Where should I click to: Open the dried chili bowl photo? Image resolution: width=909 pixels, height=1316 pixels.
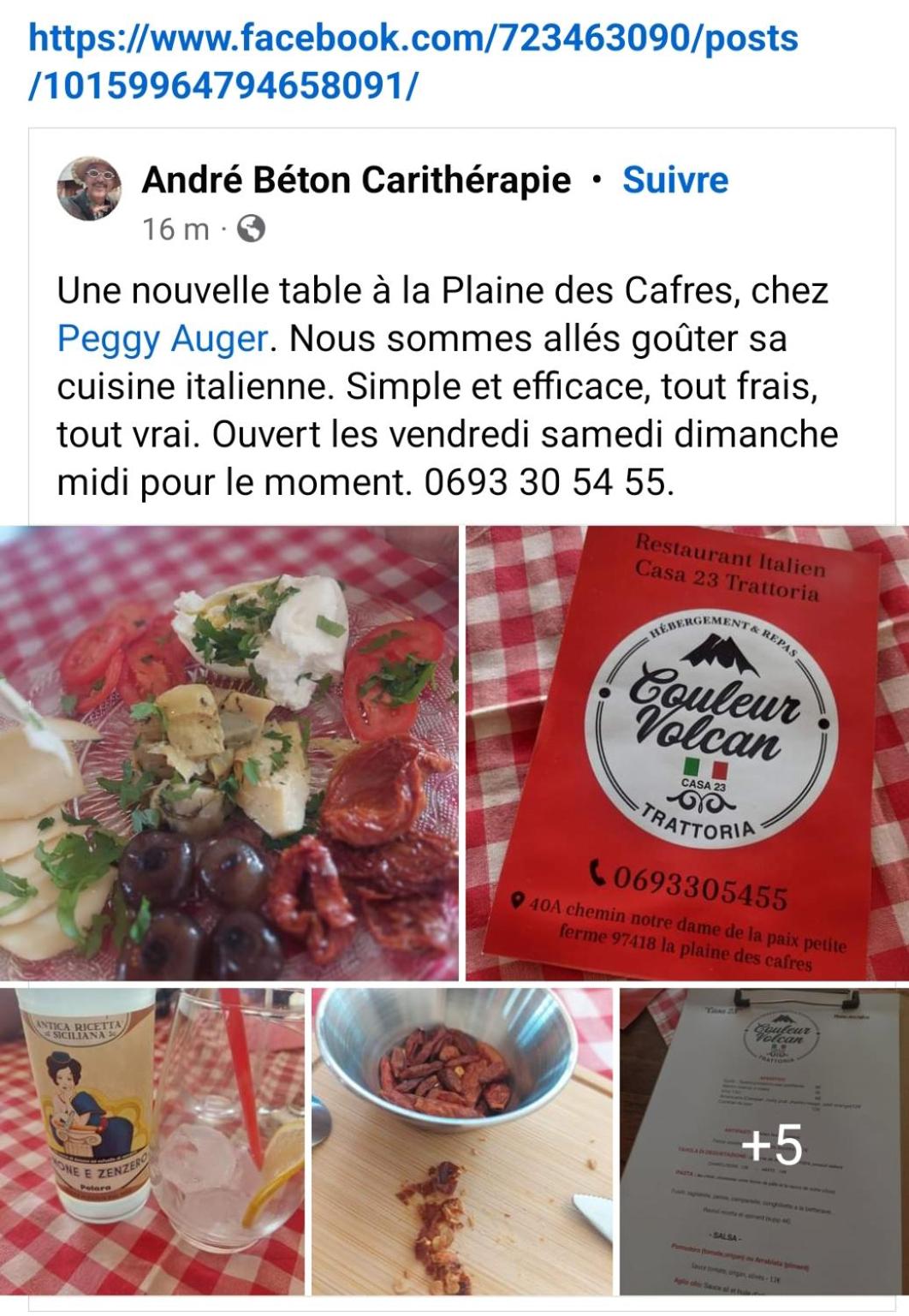point(461,1141)
